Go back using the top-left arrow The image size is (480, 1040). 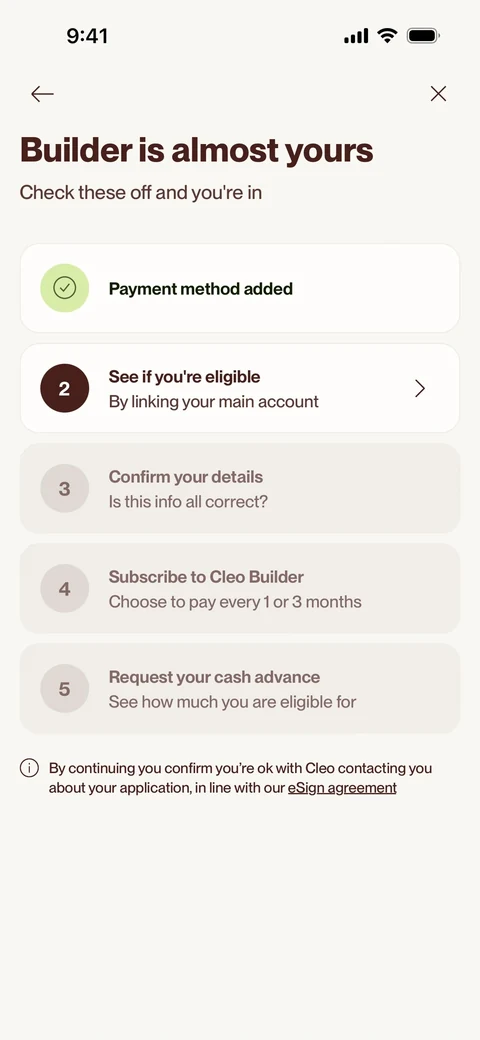pos(42,94)
